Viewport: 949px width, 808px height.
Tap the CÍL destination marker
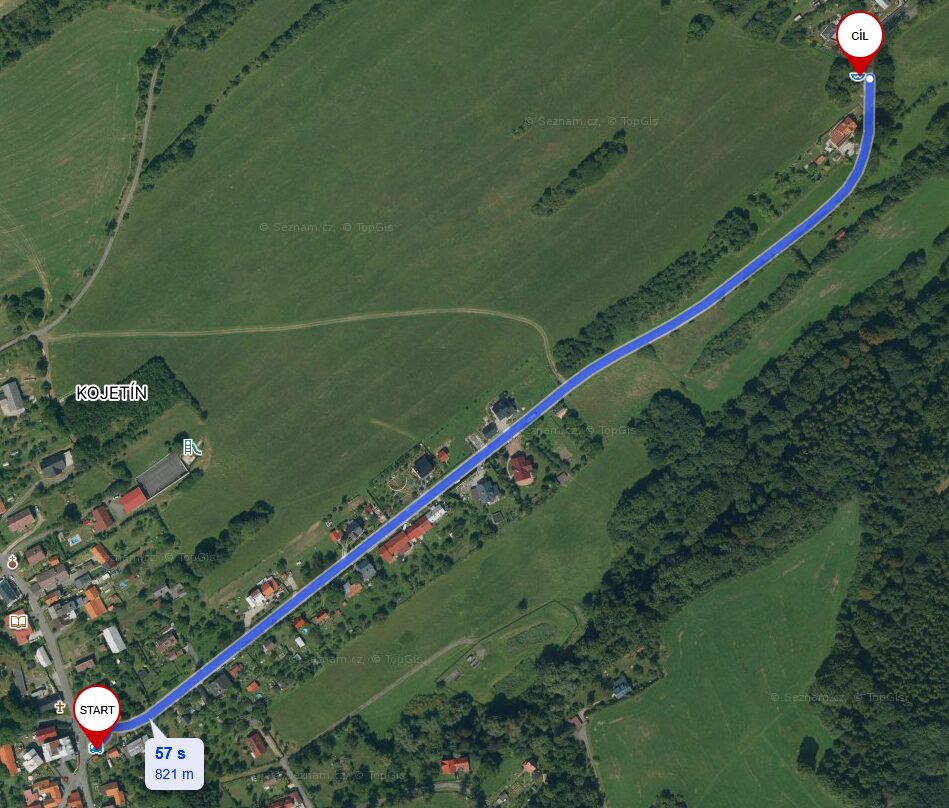[x=859, y=36]
